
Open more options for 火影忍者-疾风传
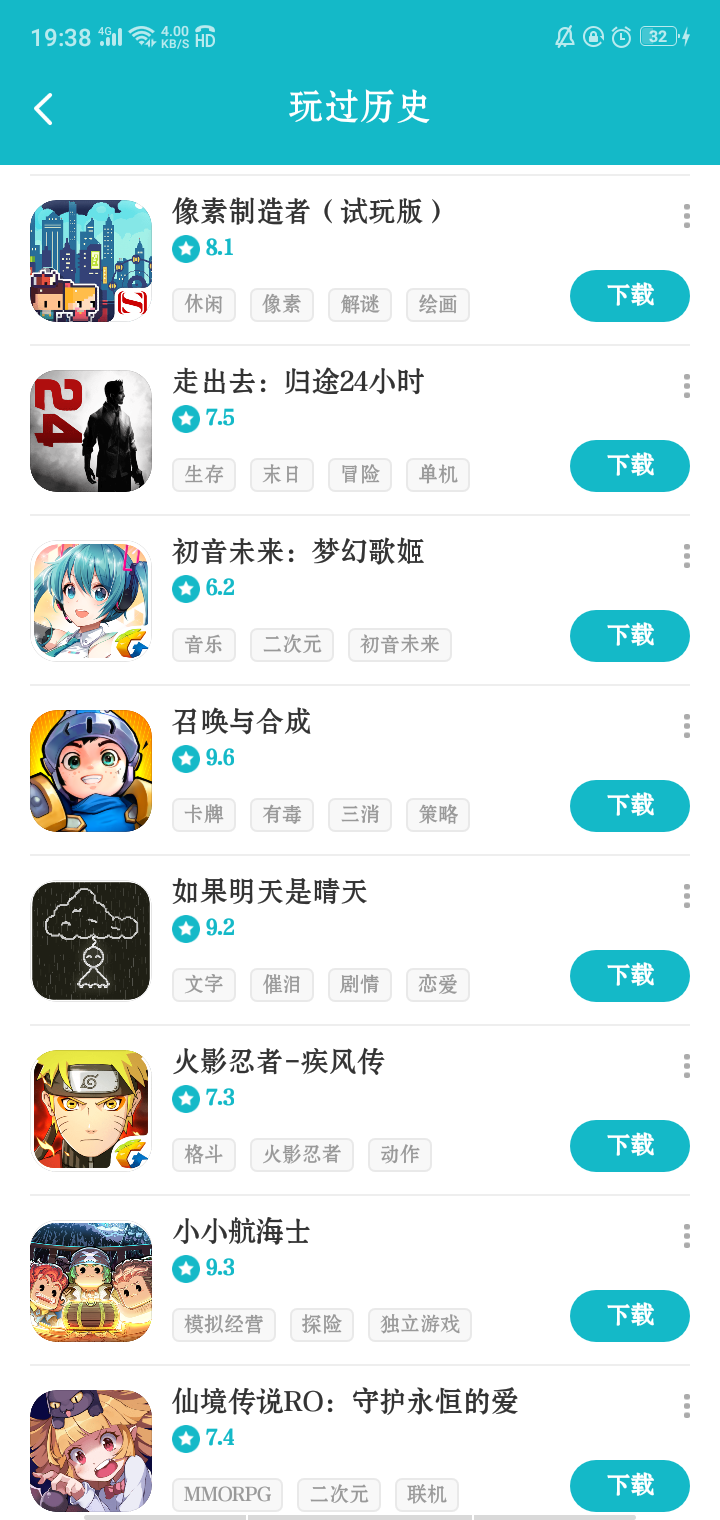pyautogui.click(x=686, y=1066)
